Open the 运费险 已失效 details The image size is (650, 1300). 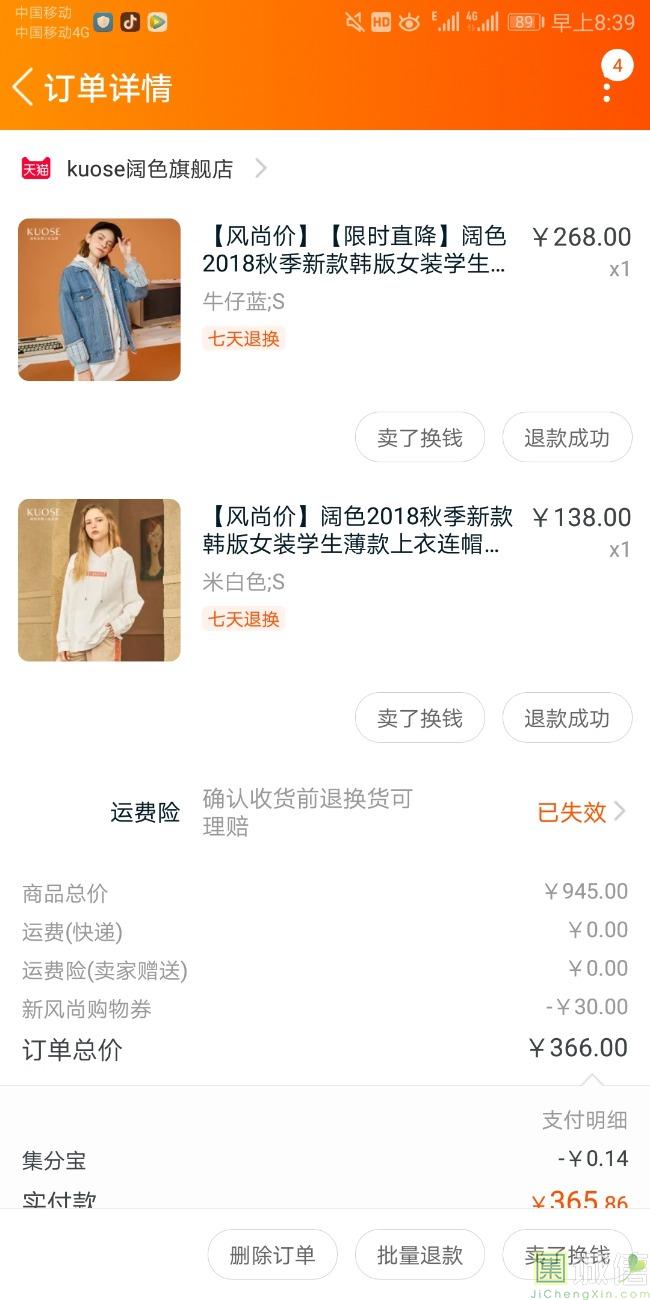pos(580,812)
